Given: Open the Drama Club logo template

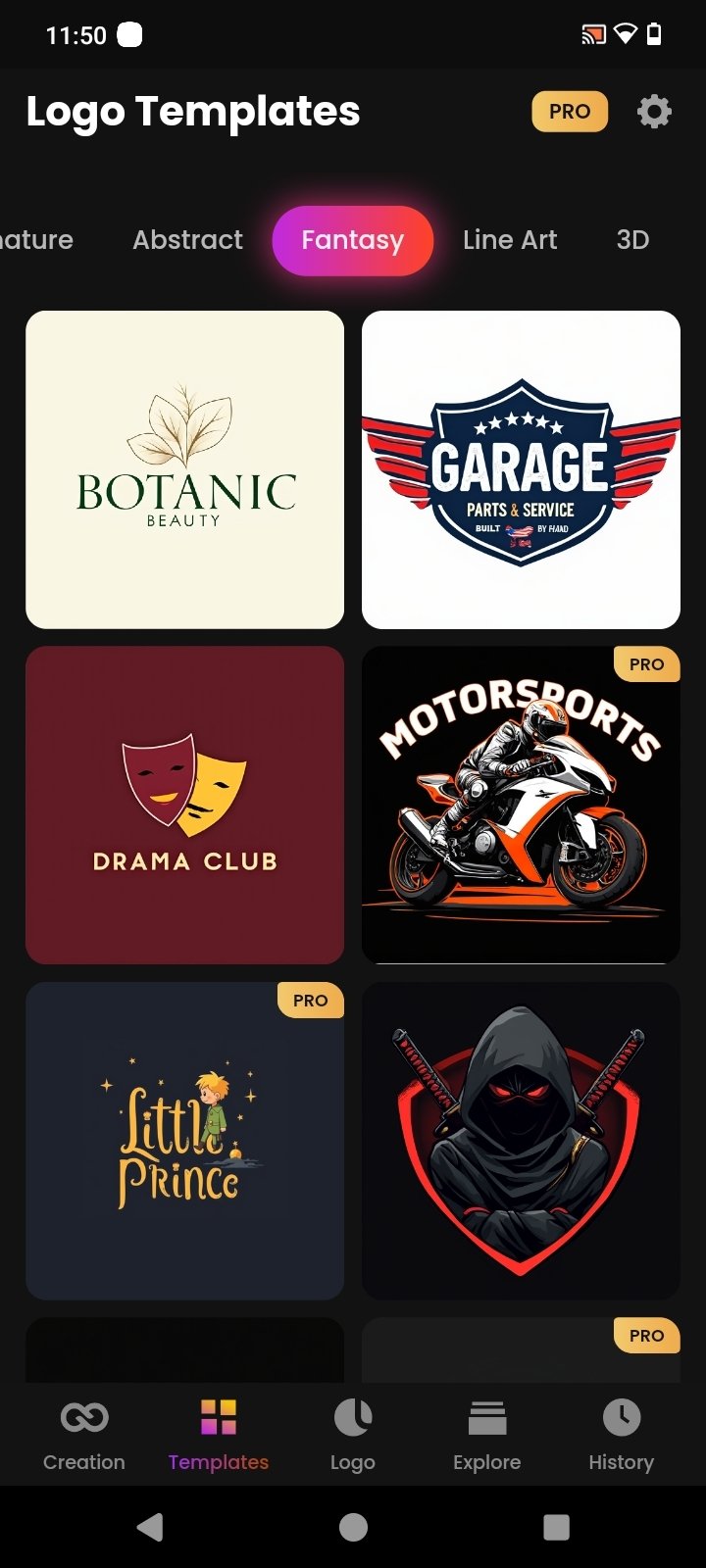Looking at the screenshot, I should pyautogui.click(x=185, y=805).
